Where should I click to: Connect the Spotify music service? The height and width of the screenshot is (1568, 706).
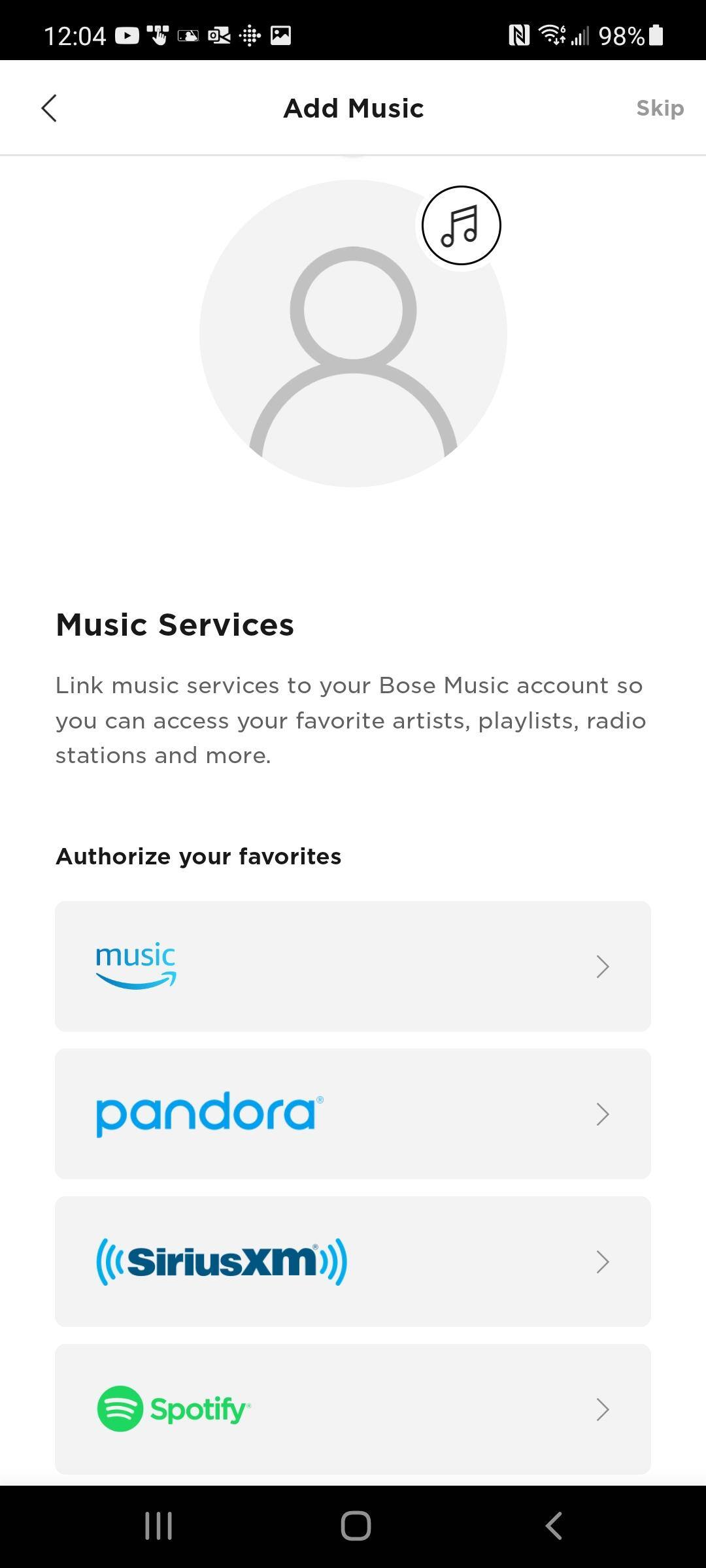click(353, 1409)
